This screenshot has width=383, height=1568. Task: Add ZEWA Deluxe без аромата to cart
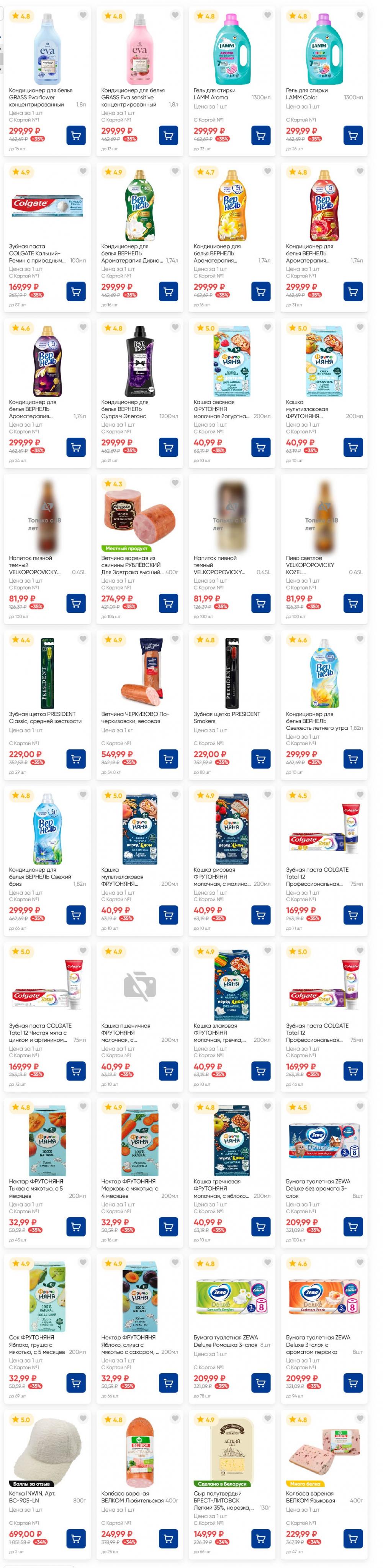(x=353, y=1226)
